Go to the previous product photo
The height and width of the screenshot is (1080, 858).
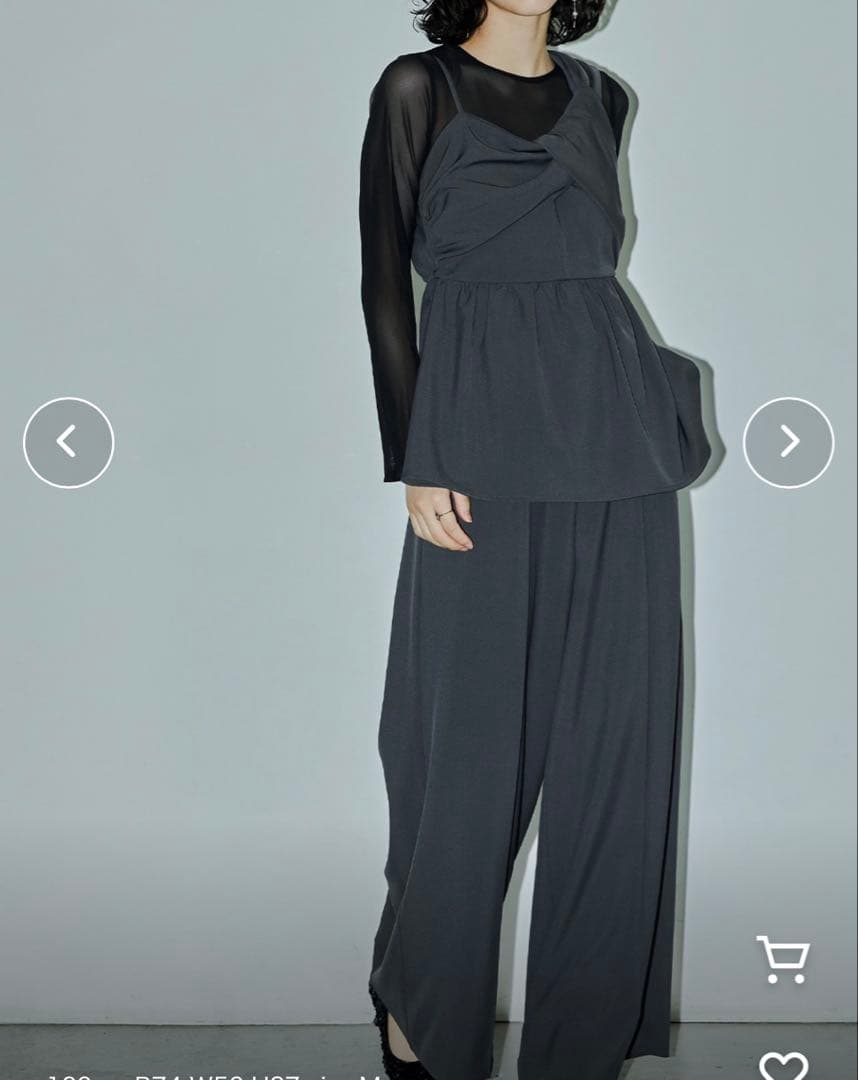pyautogui.click(x=68, y=442)
